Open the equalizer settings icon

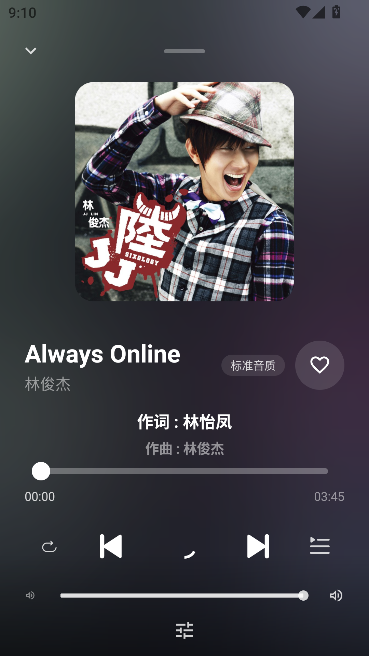coord(184,630)
